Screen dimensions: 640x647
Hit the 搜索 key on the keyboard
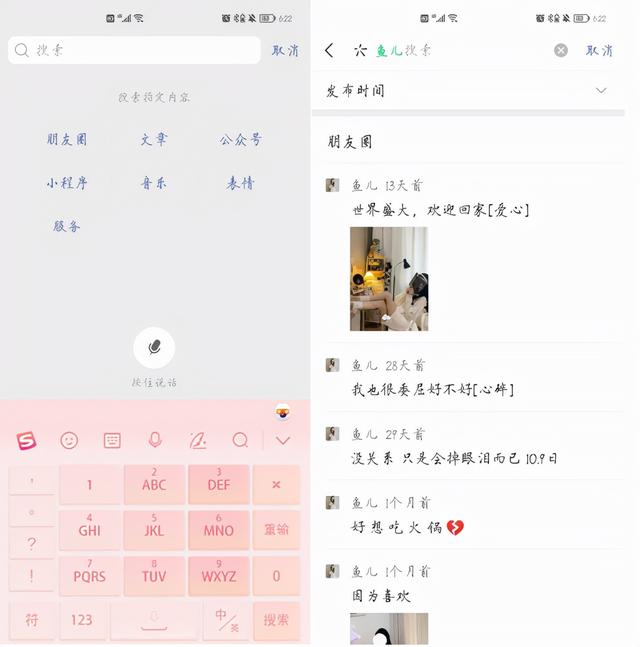(x=276, y=620)
